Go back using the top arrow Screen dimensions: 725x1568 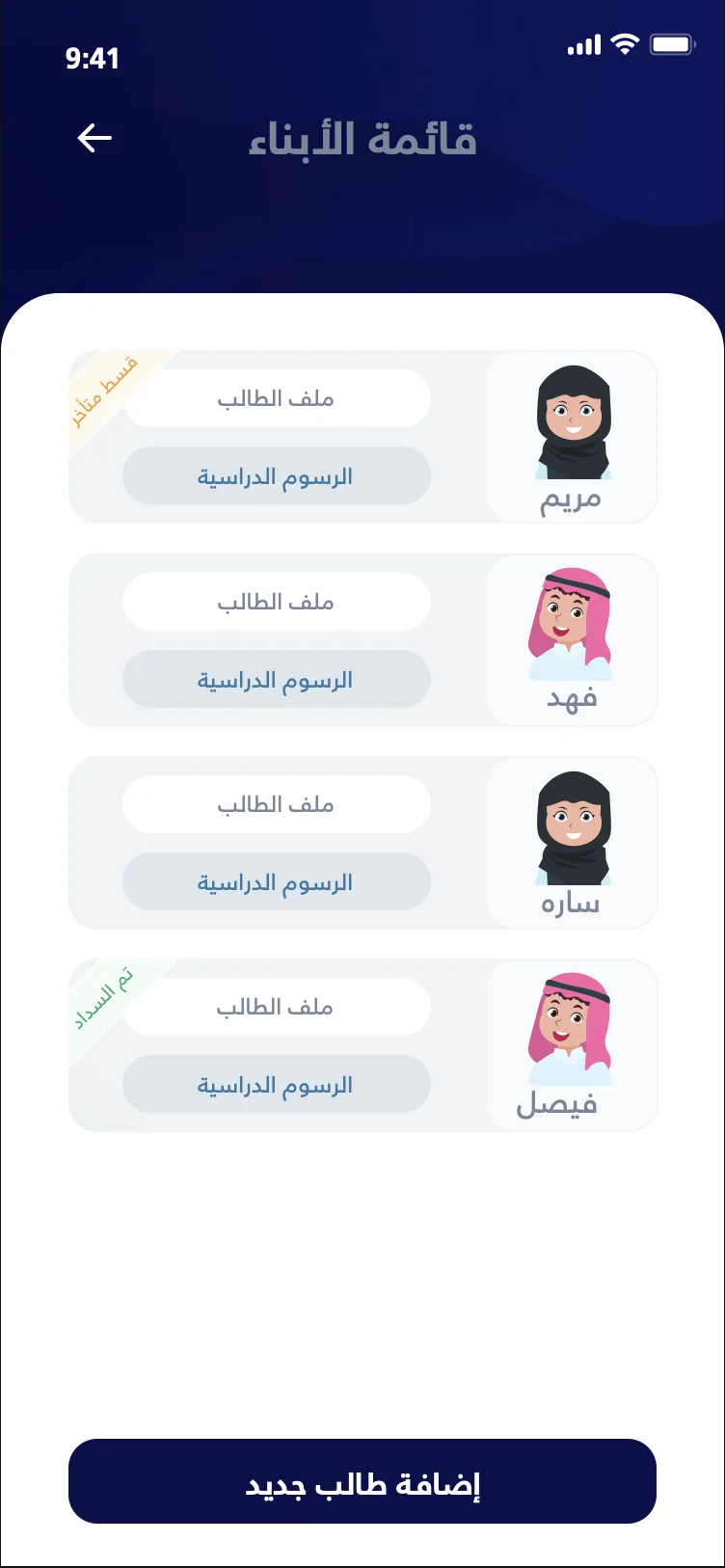pyautogui.click(x=94, y=139)
